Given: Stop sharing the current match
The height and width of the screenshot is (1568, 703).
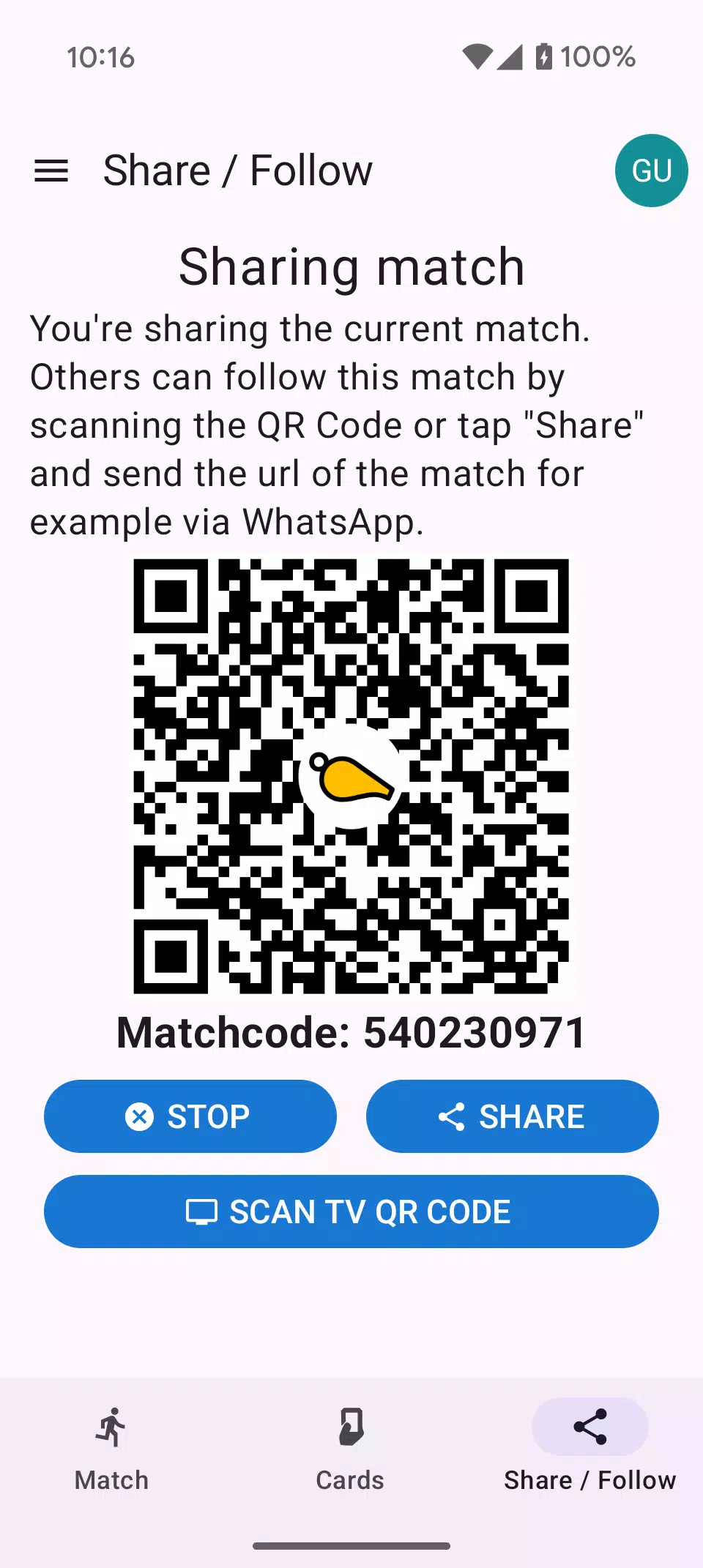Looking at the screenshot, I should (190, 1116).
